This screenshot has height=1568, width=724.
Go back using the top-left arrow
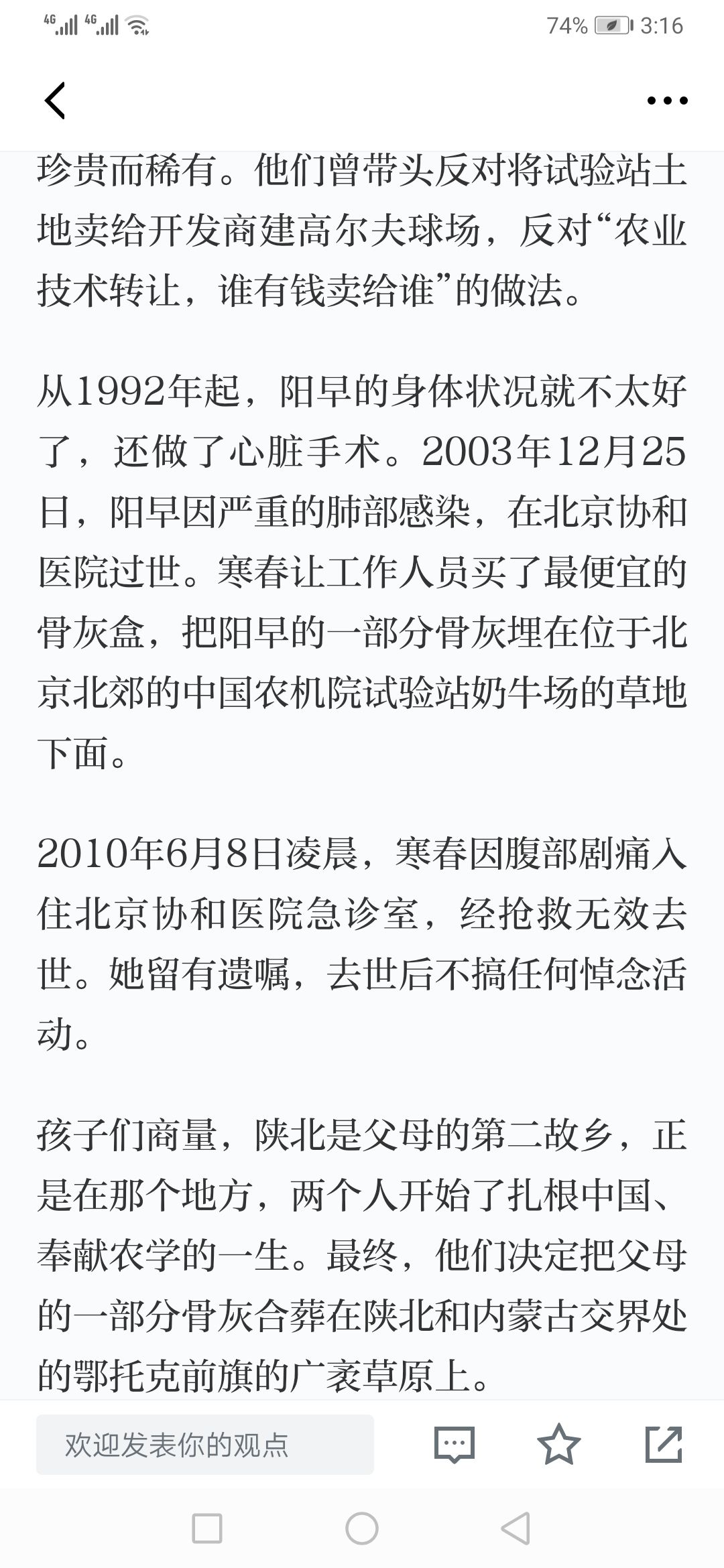(55, 101)
